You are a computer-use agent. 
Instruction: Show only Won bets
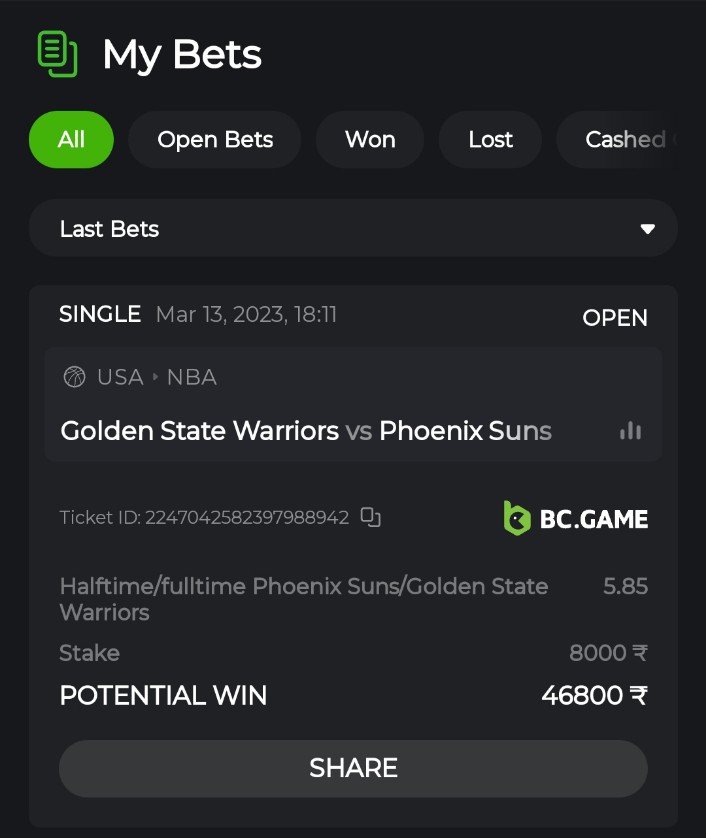(x=370, y=139)
